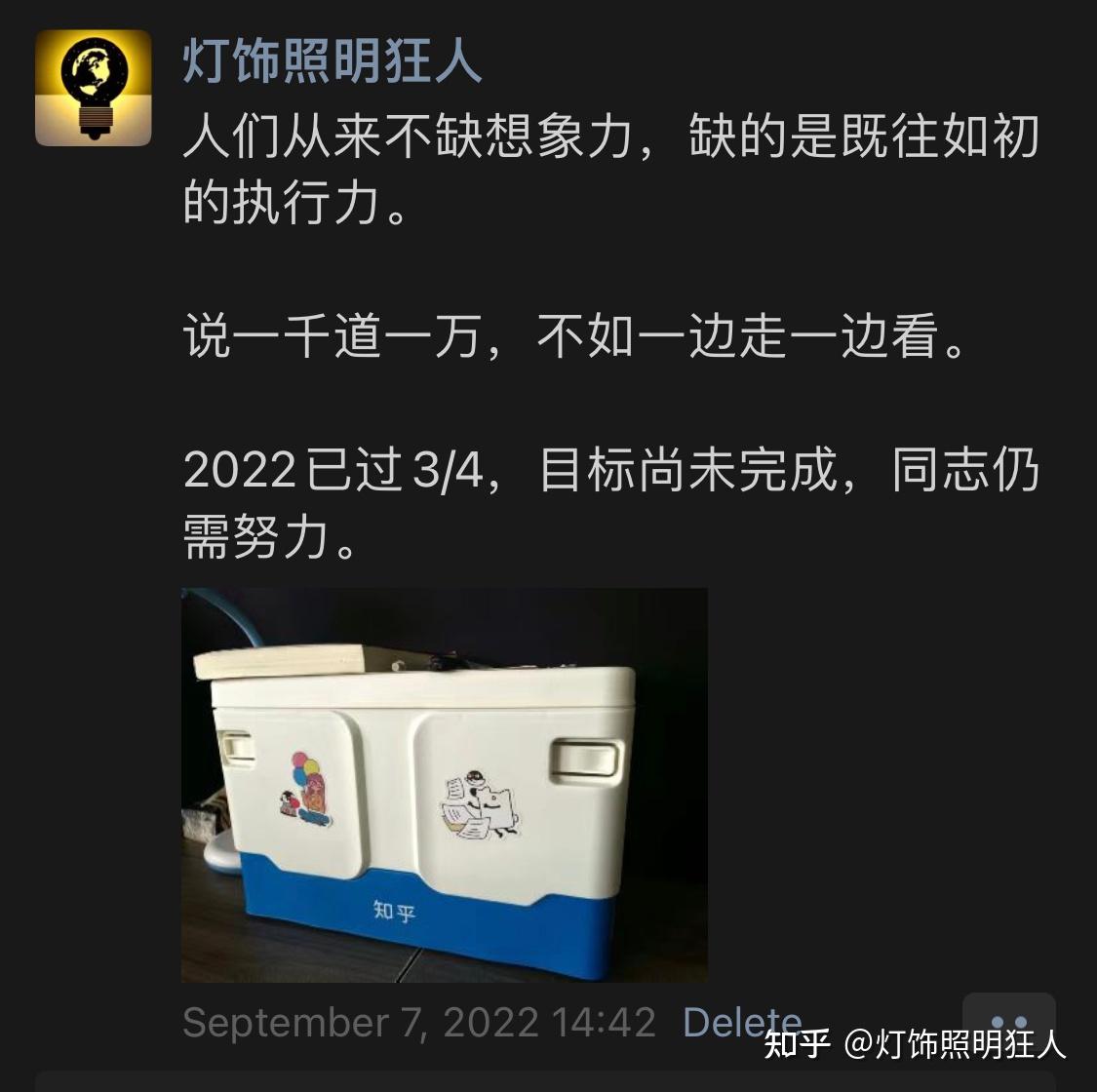Open the attached photo of the 知乎 box
This screenshot has height=1092, width=1097.
coord(444,785)
